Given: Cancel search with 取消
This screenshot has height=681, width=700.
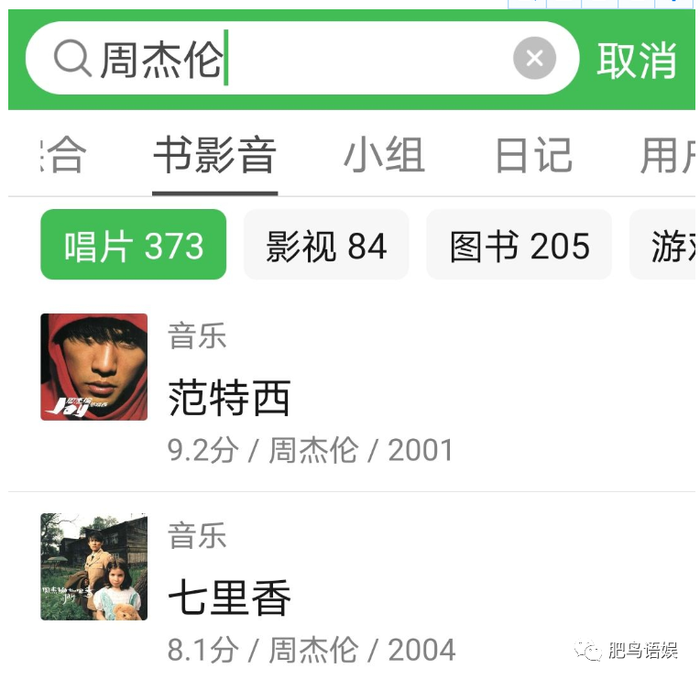Looking at the screenshot, I should click(x=637, y=60).
